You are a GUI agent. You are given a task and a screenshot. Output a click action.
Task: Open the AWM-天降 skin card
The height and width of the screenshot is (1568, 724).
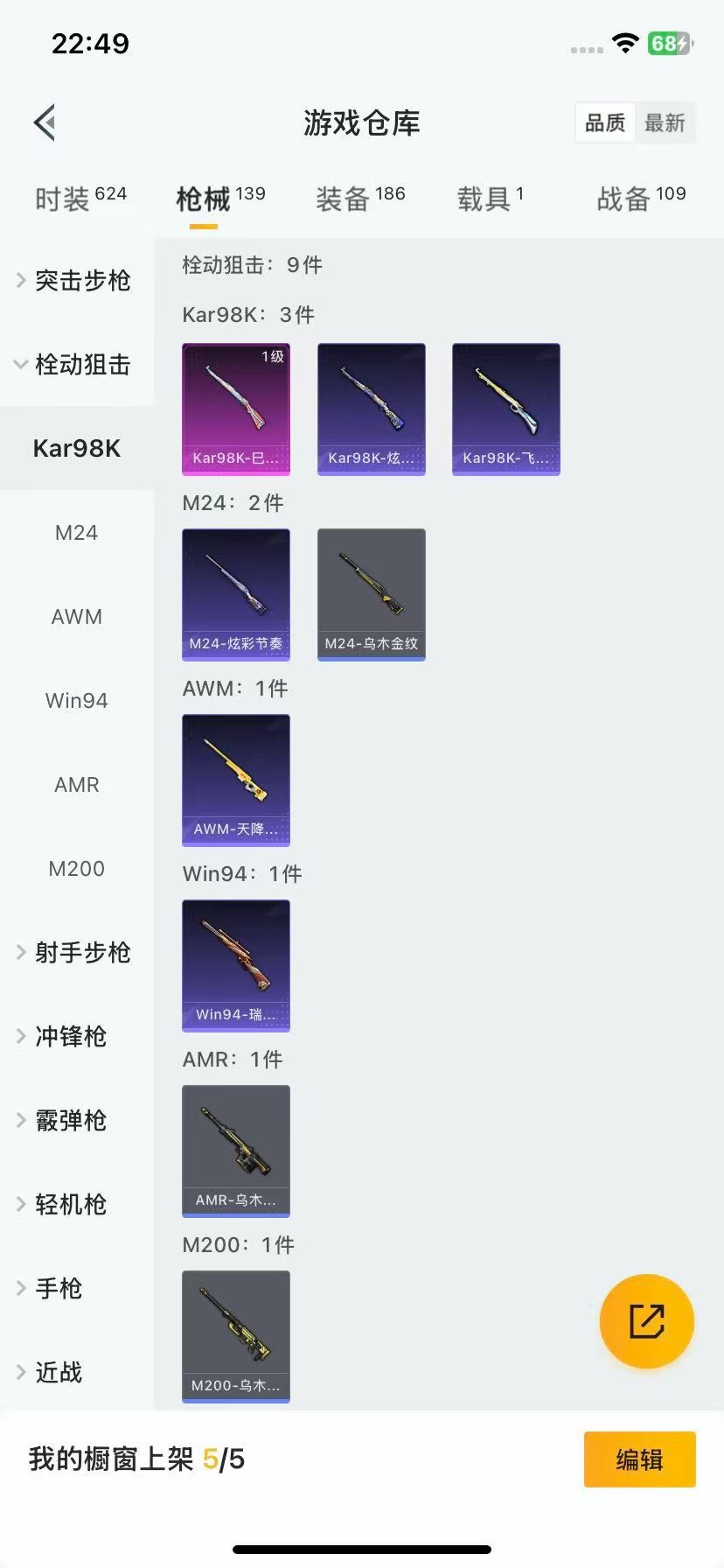click(236, 780)
